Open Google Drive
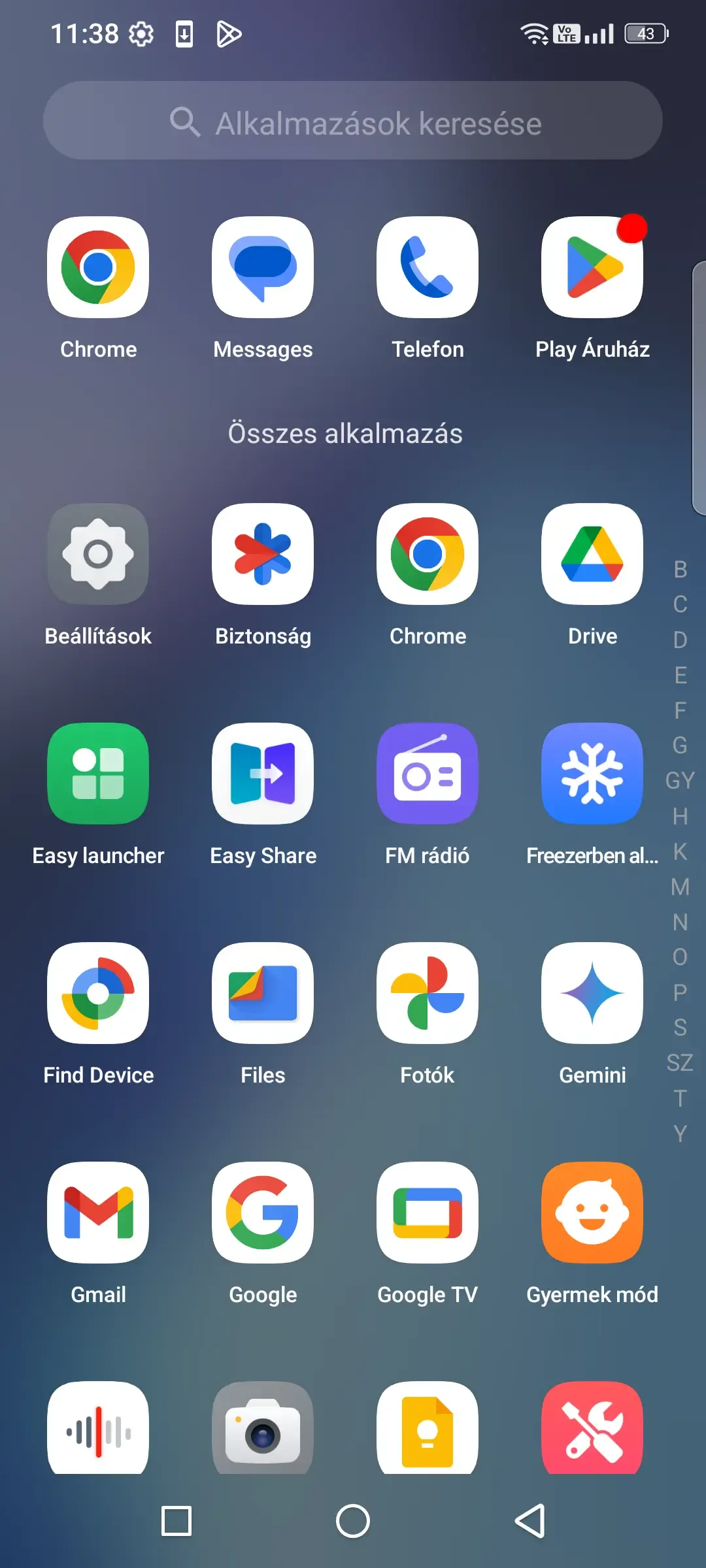This screenshot has width=706, height=1568. [x=592, y=555]
